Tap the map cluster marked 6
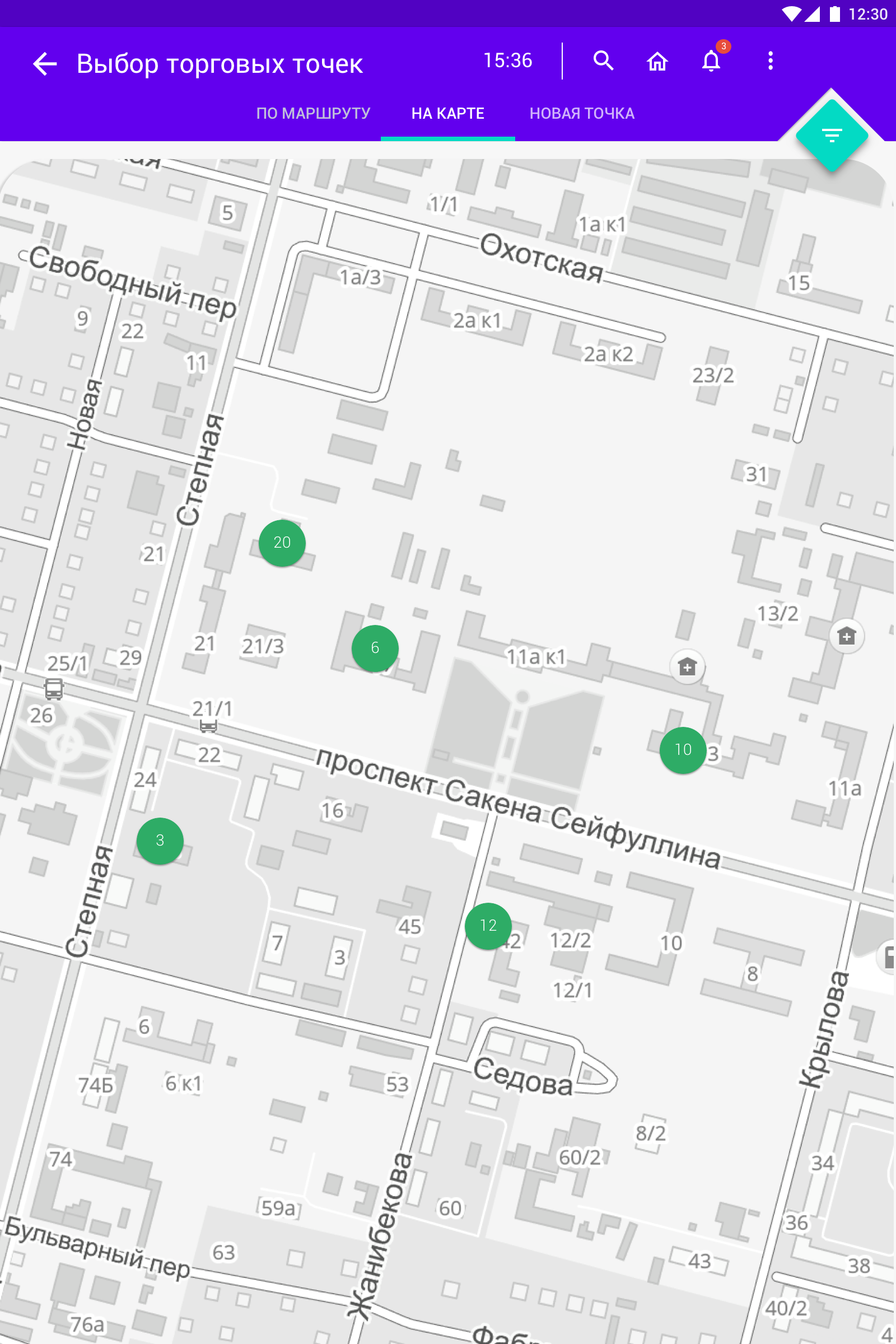The width and height of the screenshot is (896, 1344). (375, 648)
